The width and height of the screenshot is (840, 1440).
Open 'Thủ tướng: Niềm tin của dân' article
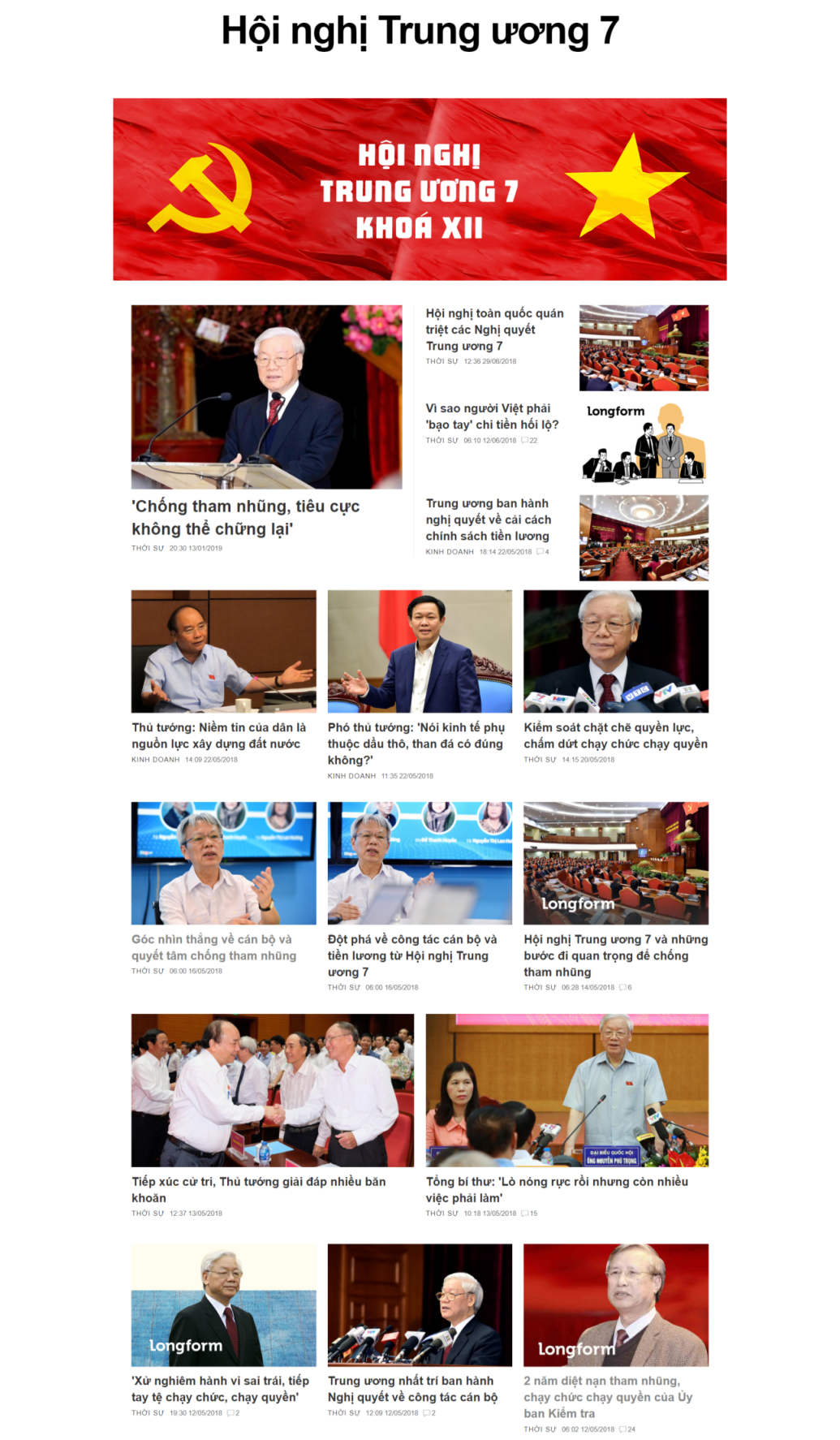pos(218,735)
